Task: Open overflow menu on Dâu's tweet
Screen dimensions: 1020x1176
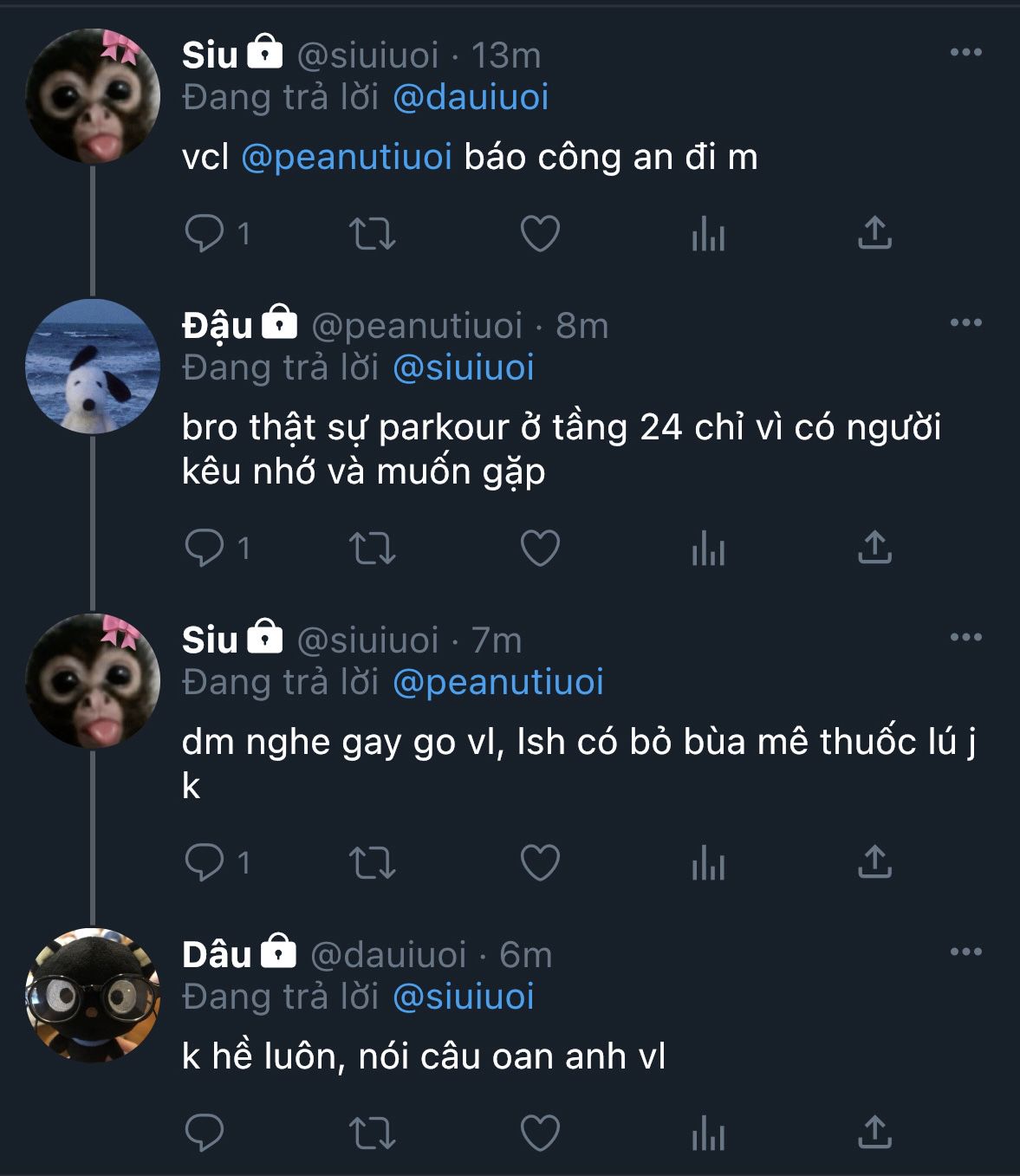Action: pyautogui.click(x=965, y=952)
